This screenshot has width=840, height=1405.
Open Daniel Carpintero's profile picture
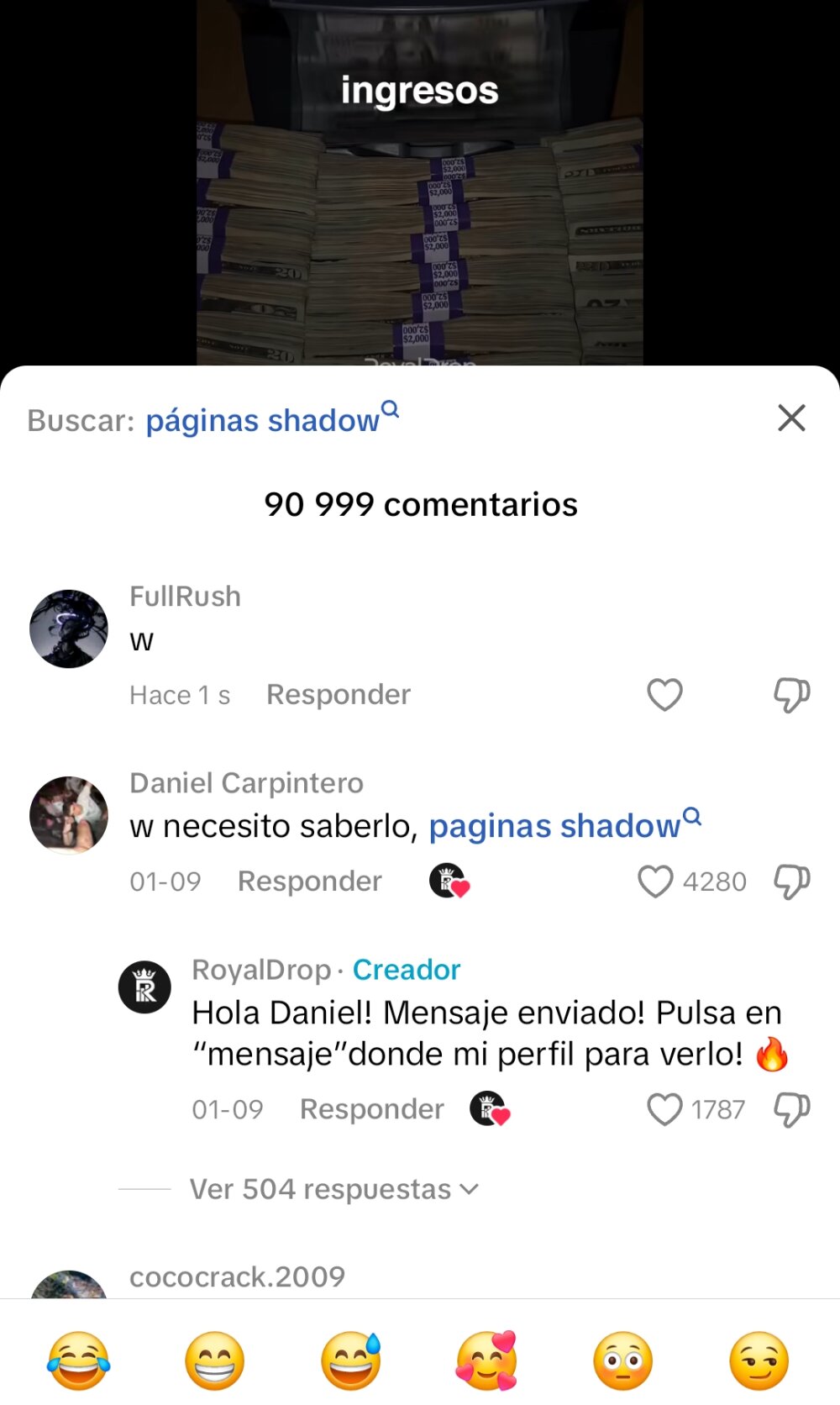click(69, 815)
